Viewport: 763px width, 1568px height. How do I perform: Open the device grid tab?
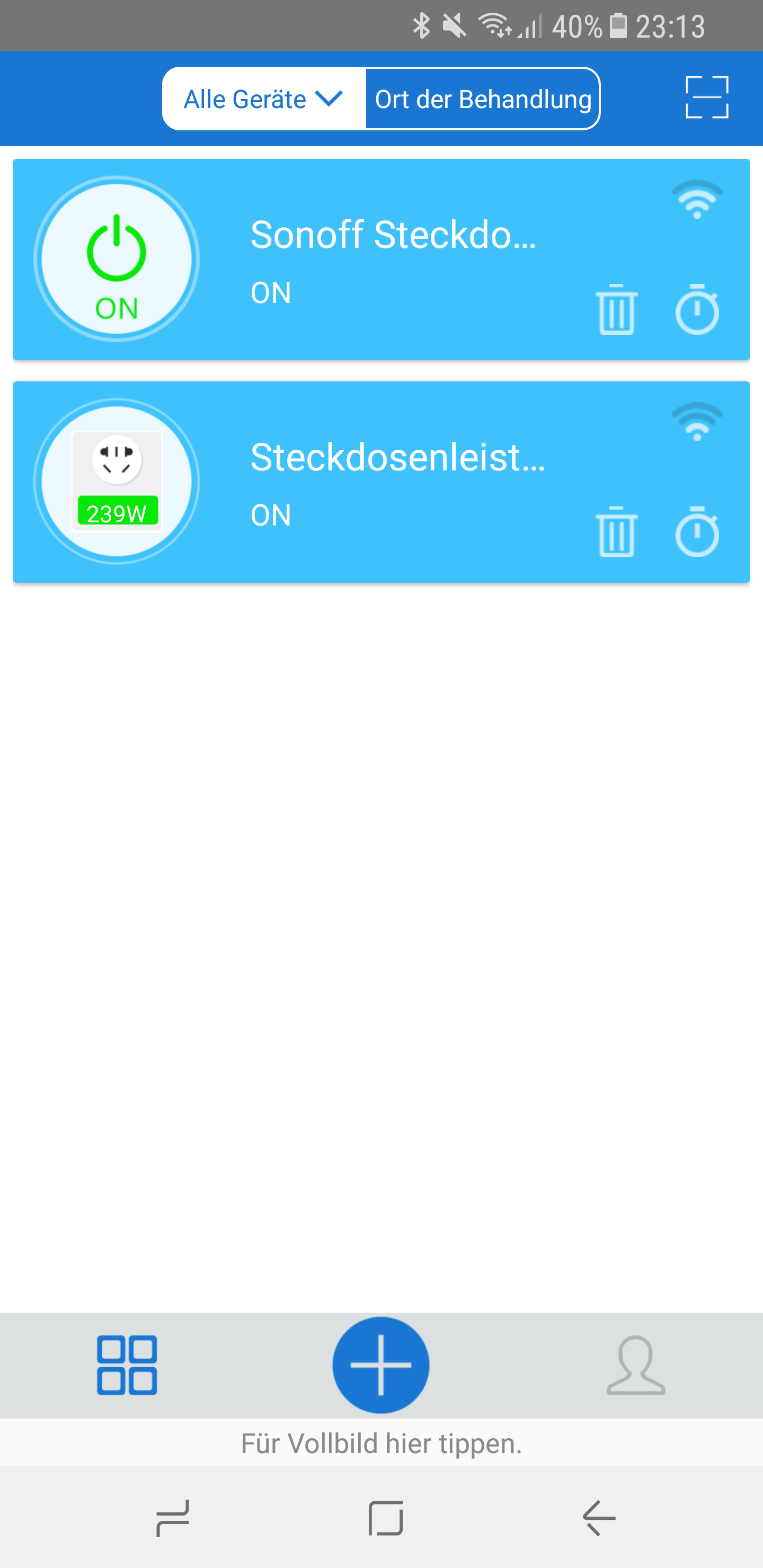[127, 1365]
